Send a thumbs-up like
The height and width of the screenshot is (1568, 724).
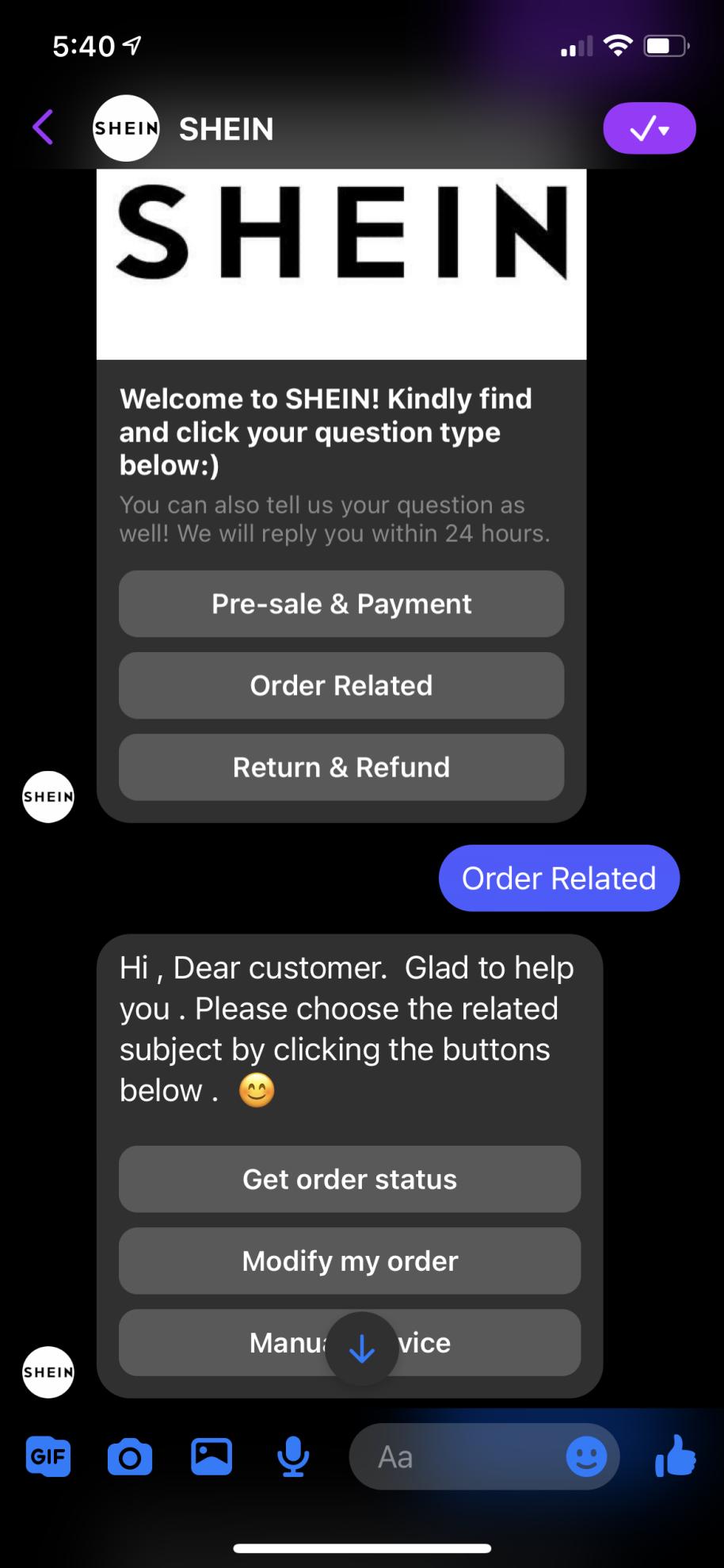(x=676, y=1456)
